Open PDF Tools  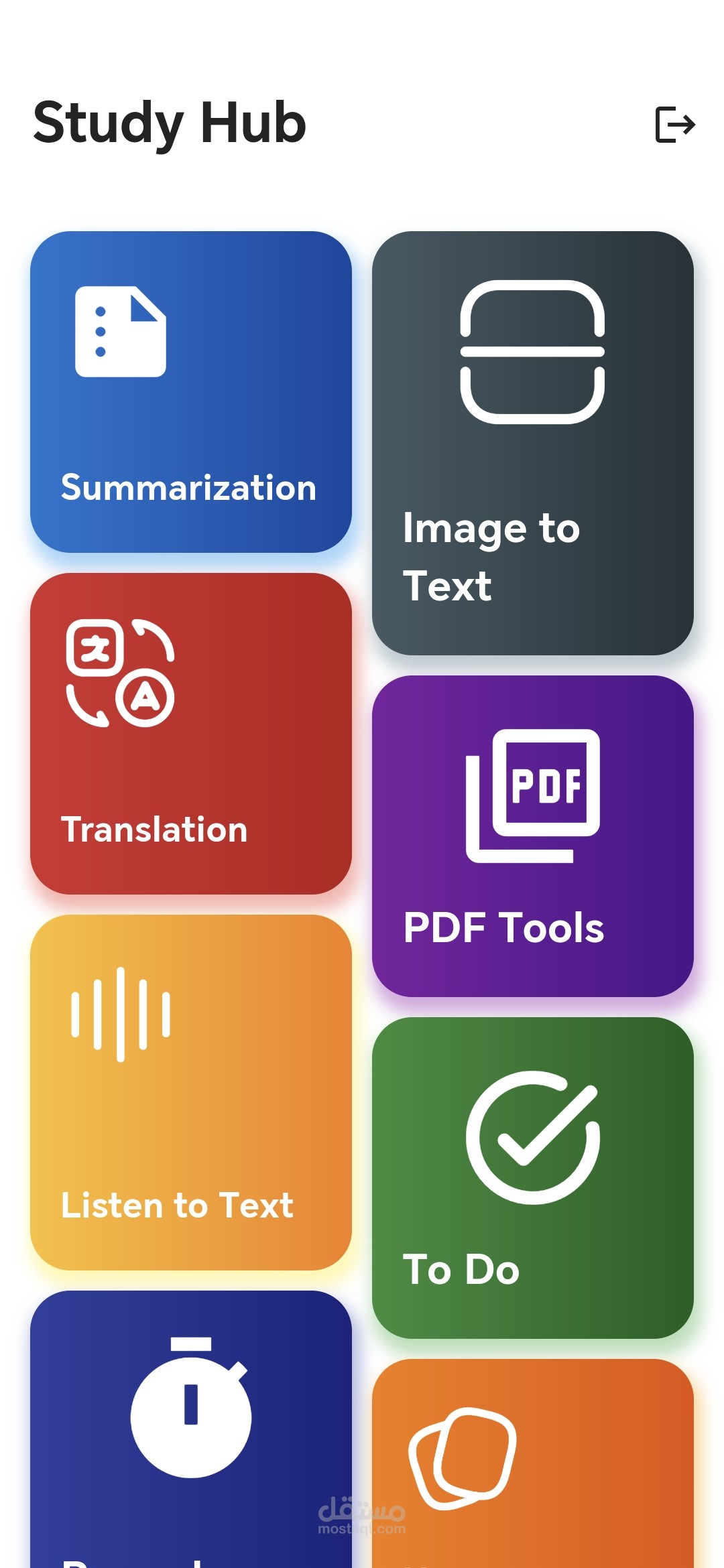click(532, 836)
